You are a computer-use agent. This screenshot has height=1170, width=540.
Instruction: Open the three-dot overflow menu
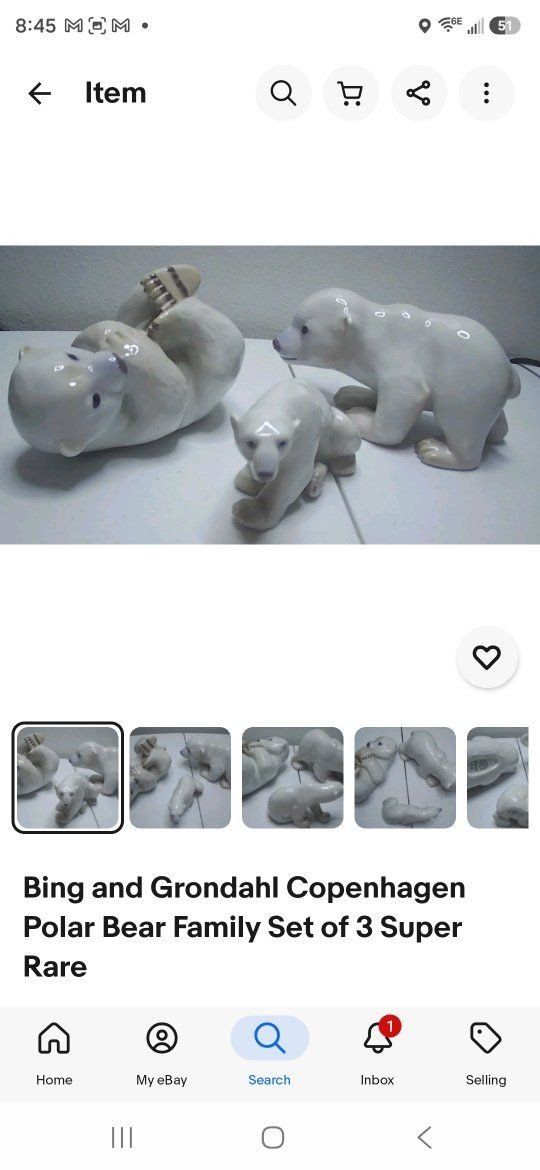click(x=486, y=93)
